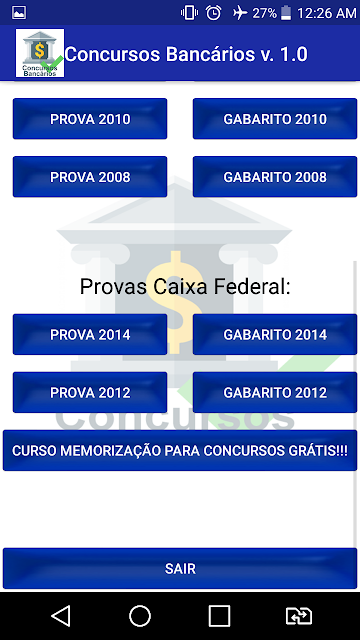Screen dimensions: 360x640
Task: Tap SAIR to exit the app
Action: point(180,569)
